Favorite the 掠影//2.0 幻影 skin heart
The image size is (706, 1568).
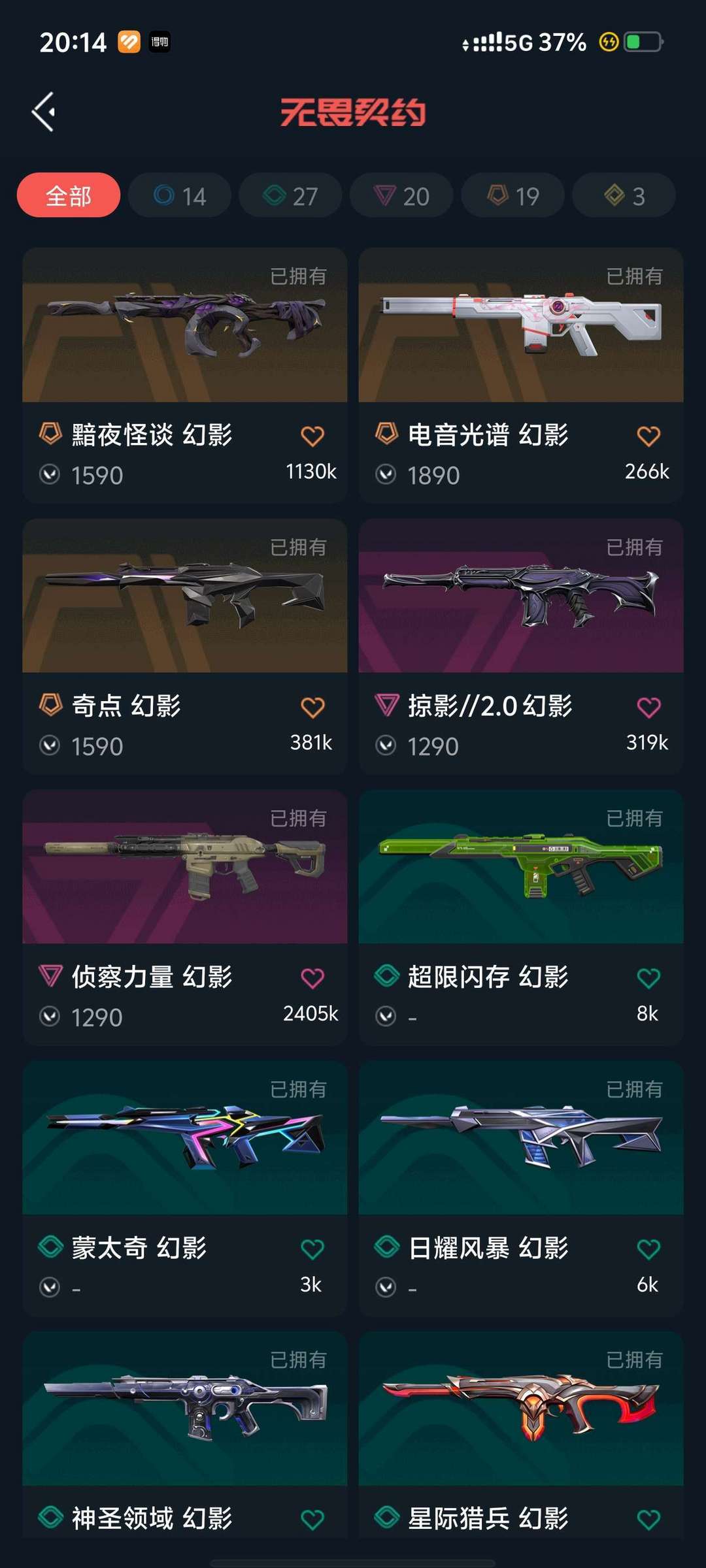[648, 706]
